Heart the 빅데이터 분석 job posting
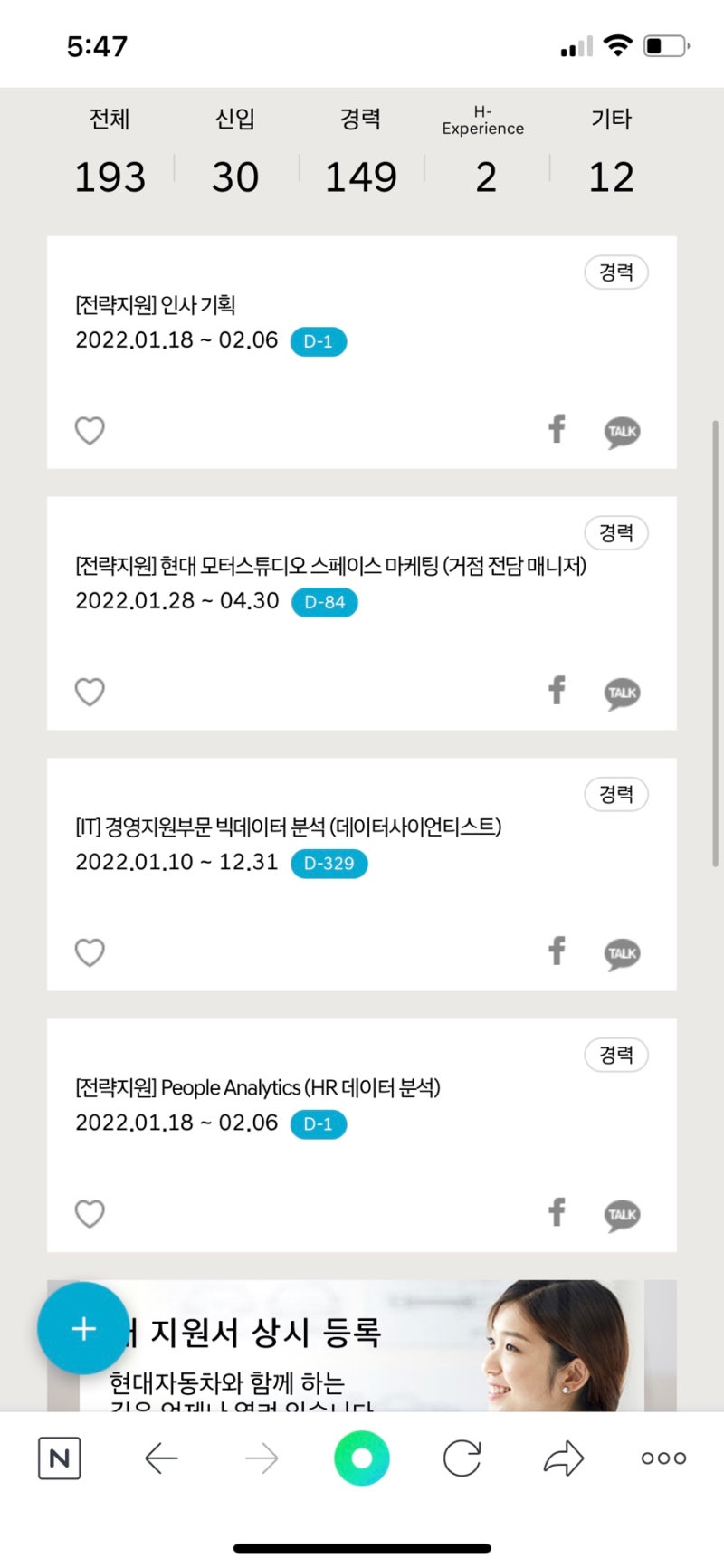 [x=90, y=952]
